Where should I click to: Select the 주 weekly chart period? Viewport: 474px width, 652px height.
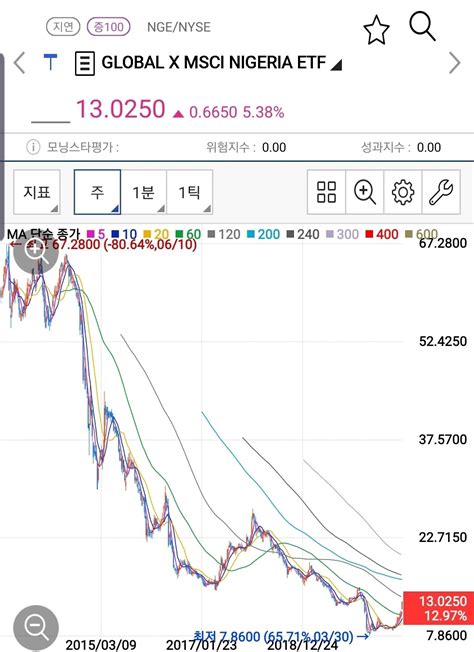coord(97,192)
